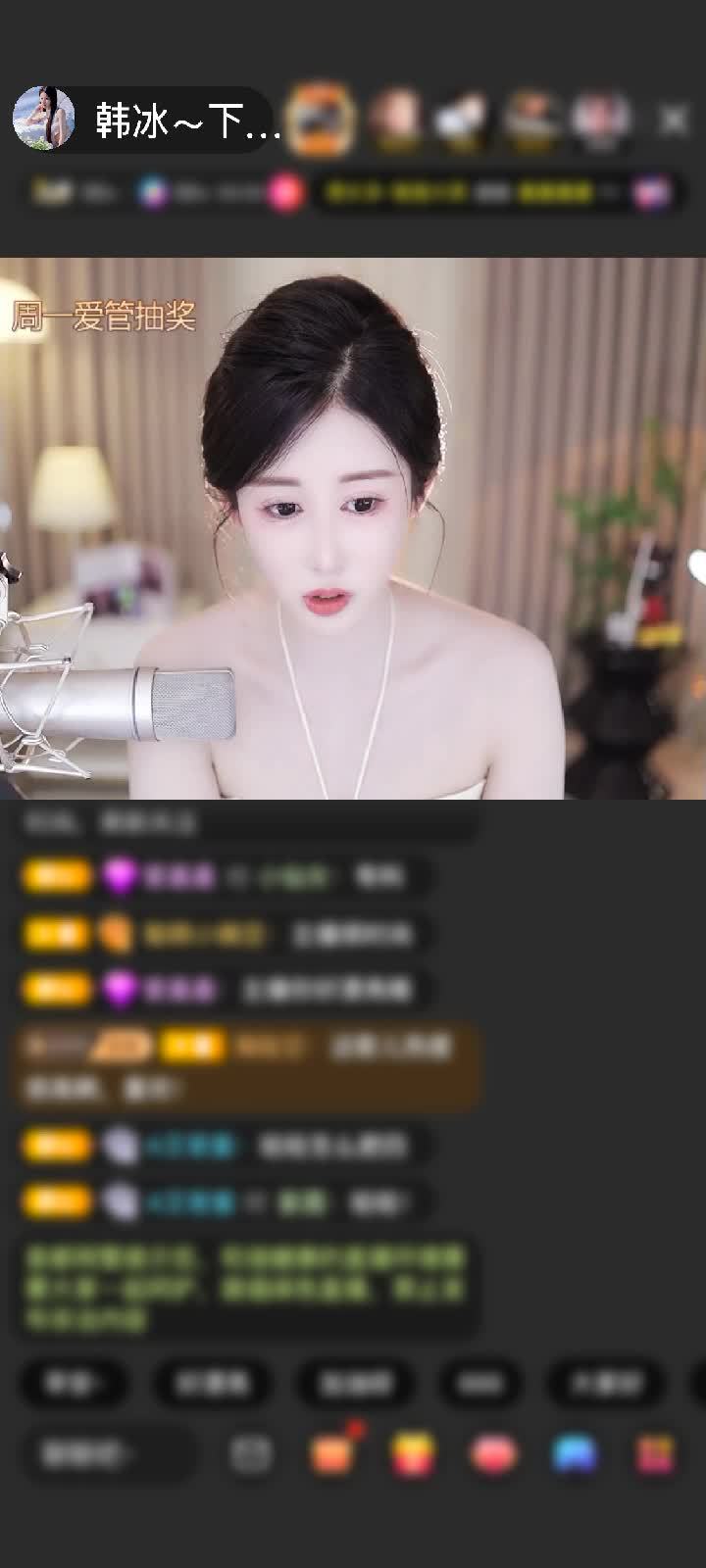Select the first quick-reply chip

click(74, 1383)
